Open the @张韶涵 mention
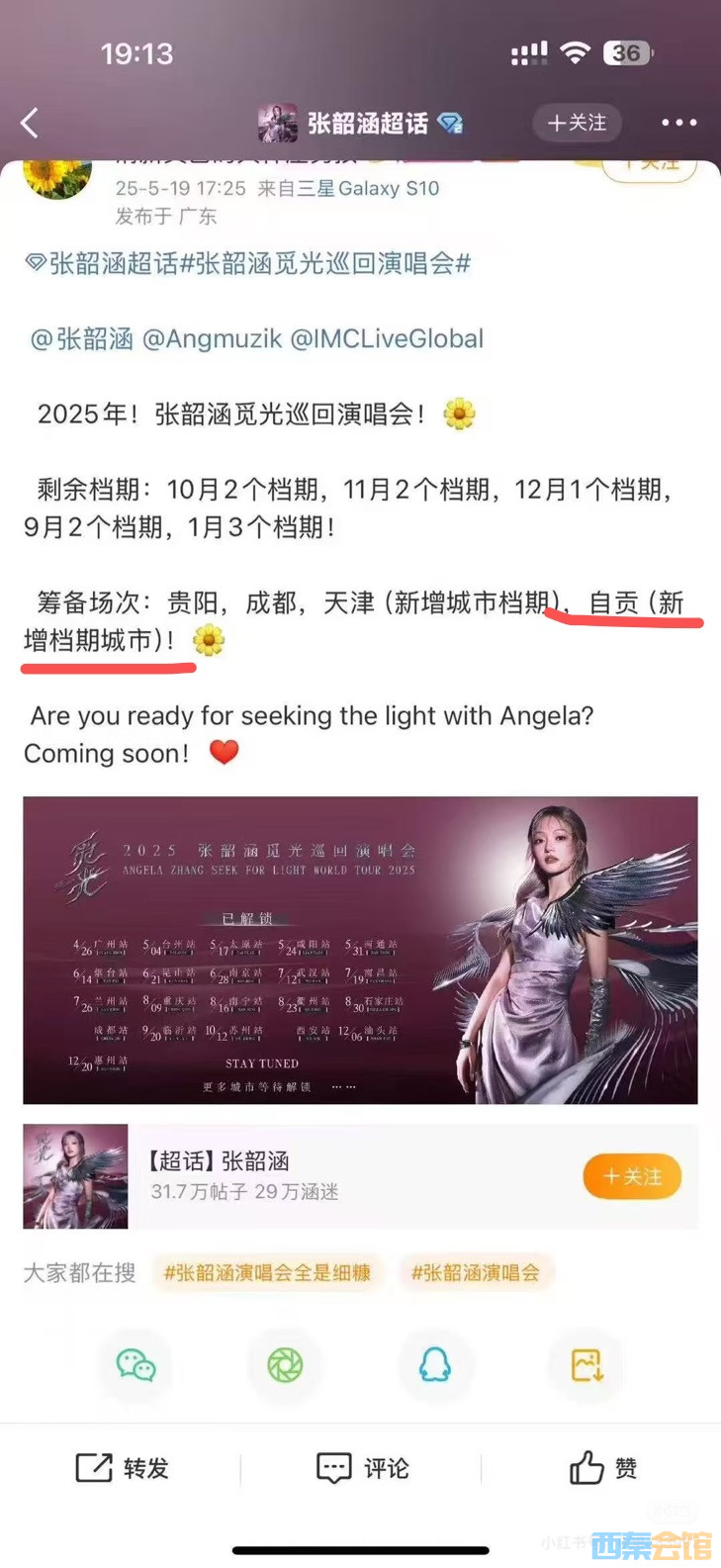Screen dimensions: 721x1568 pyautogui.click(x=81, y=338)
